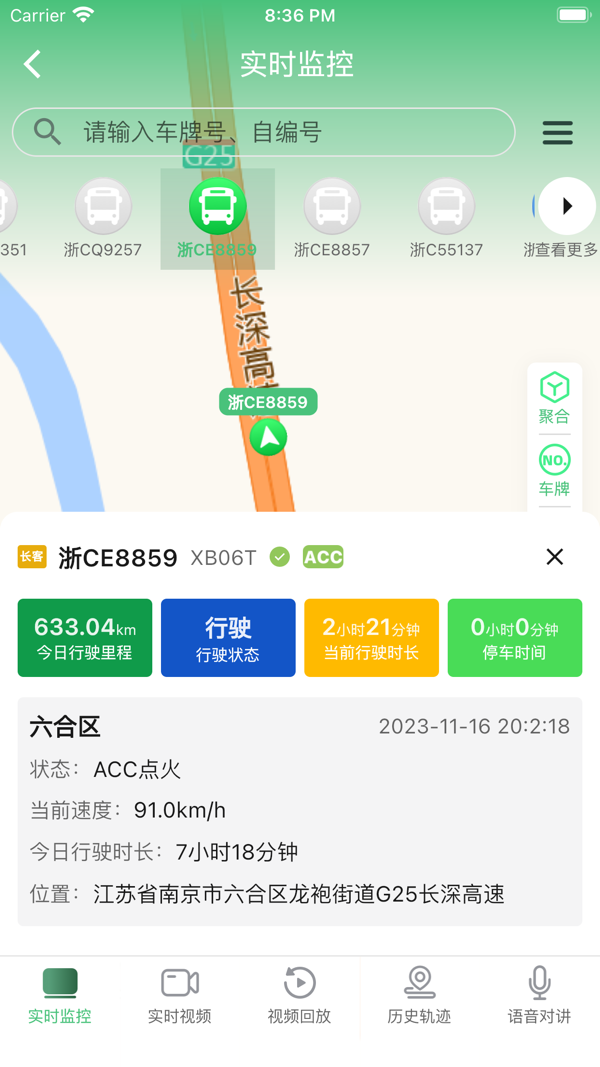
Task: Close the 浙CE8859 vehicle details panel
Action: (x=555, y=557)
